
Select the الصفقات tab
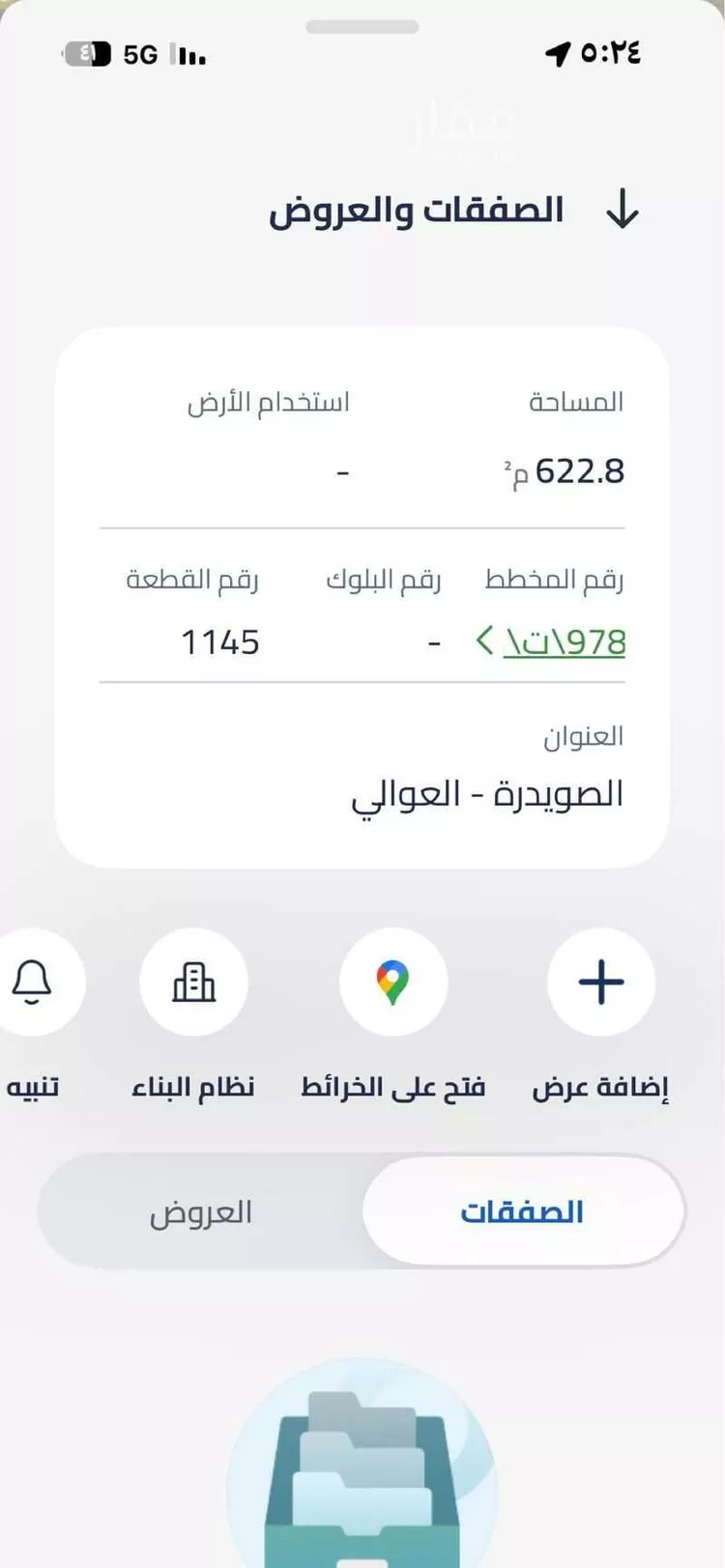click(x=522, y=1211)
